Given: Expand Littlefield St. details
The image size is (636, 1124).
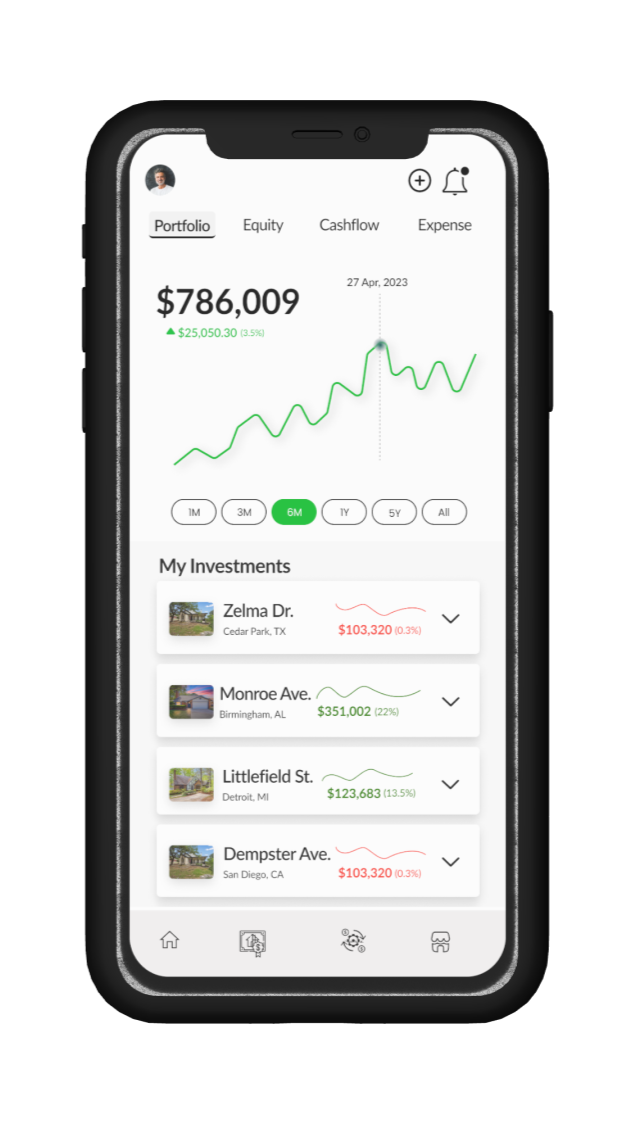Looking at the screenshot, I should 451,784.
